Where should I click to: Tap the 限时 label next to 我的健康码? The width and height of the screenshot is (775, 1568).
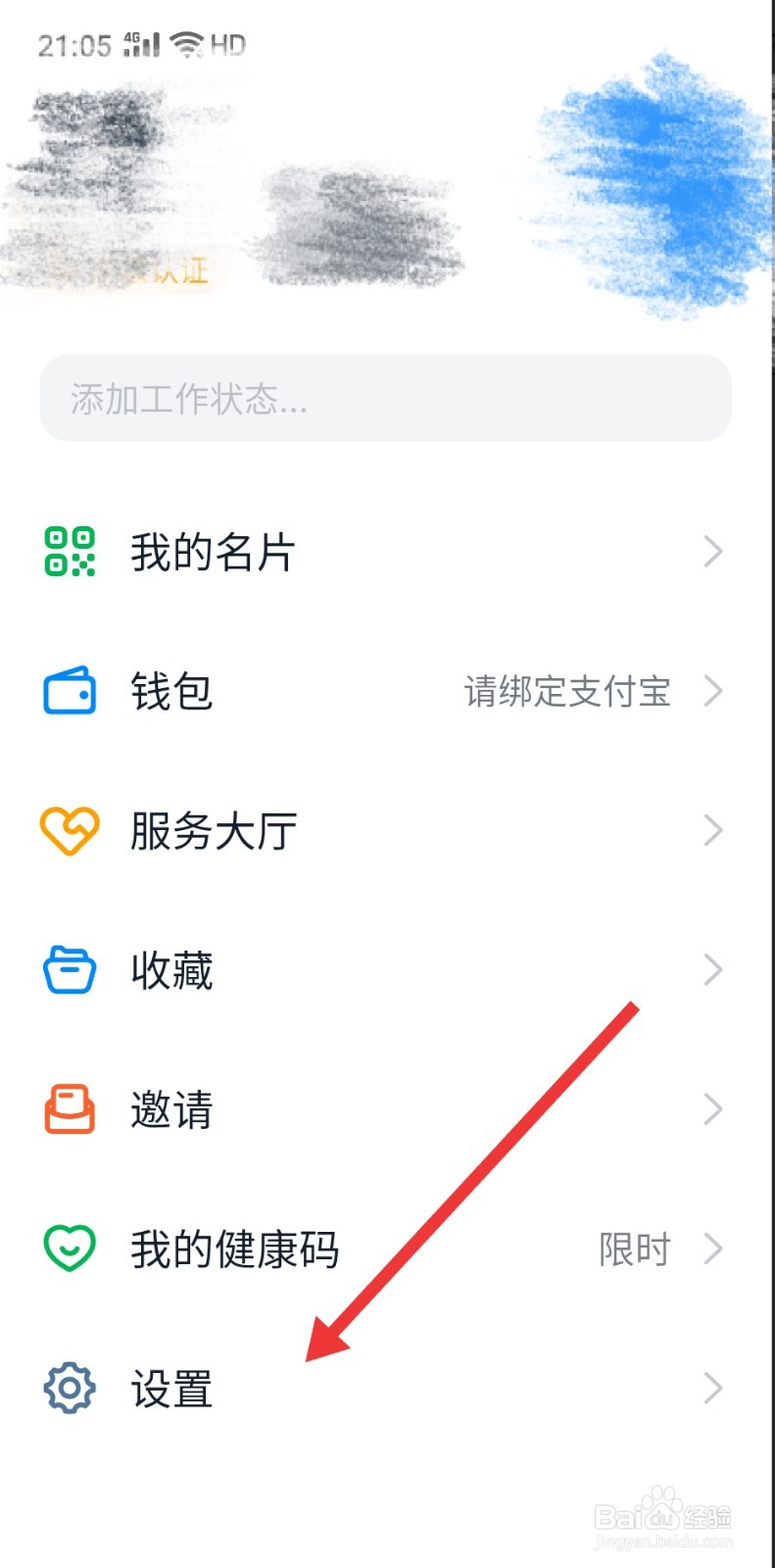pos(634,1249)
